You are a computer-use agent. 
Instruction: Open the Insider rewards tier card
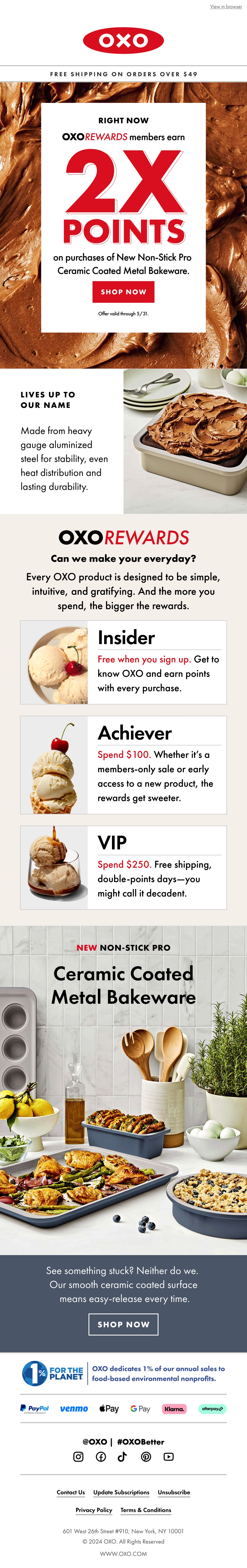[123, 662]
